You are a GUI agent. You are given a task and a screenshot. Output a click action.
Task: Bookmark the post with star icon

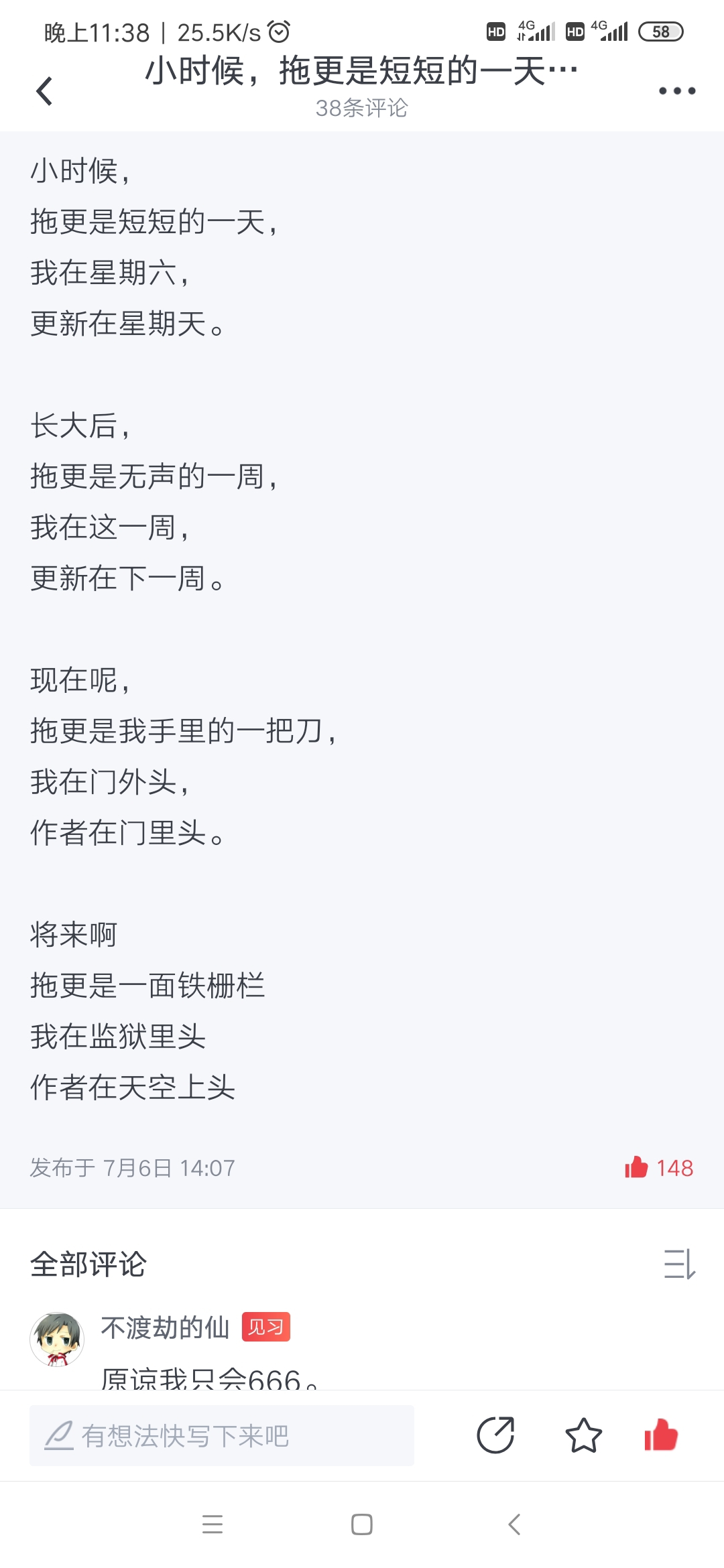coord(583,1435)
